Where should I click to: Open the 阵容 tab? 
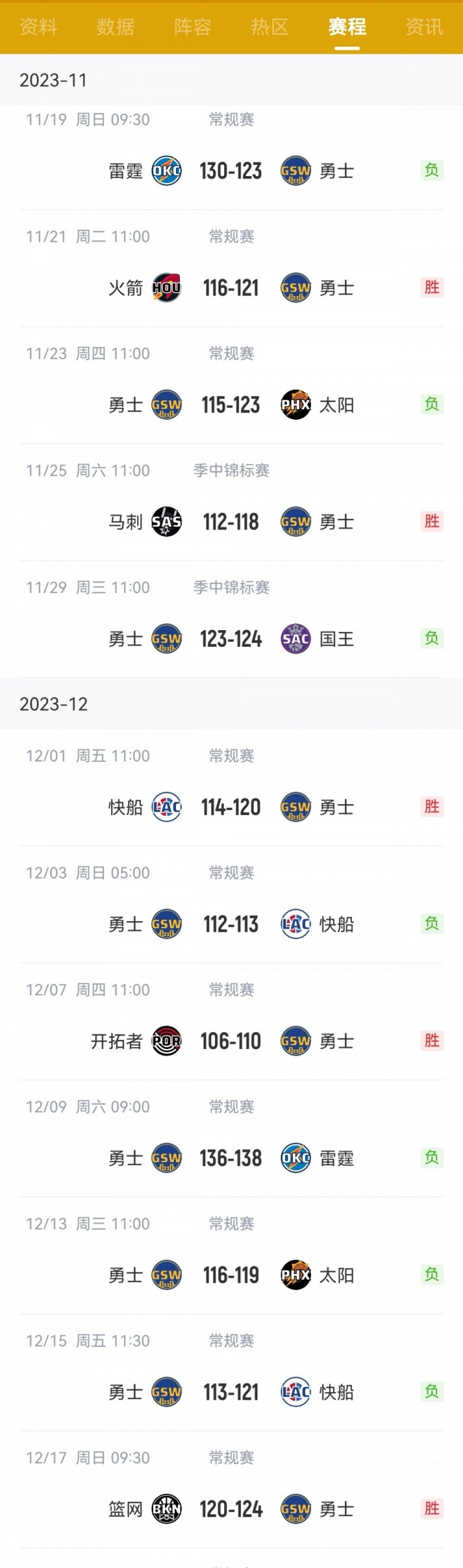[x=193, y=27]
